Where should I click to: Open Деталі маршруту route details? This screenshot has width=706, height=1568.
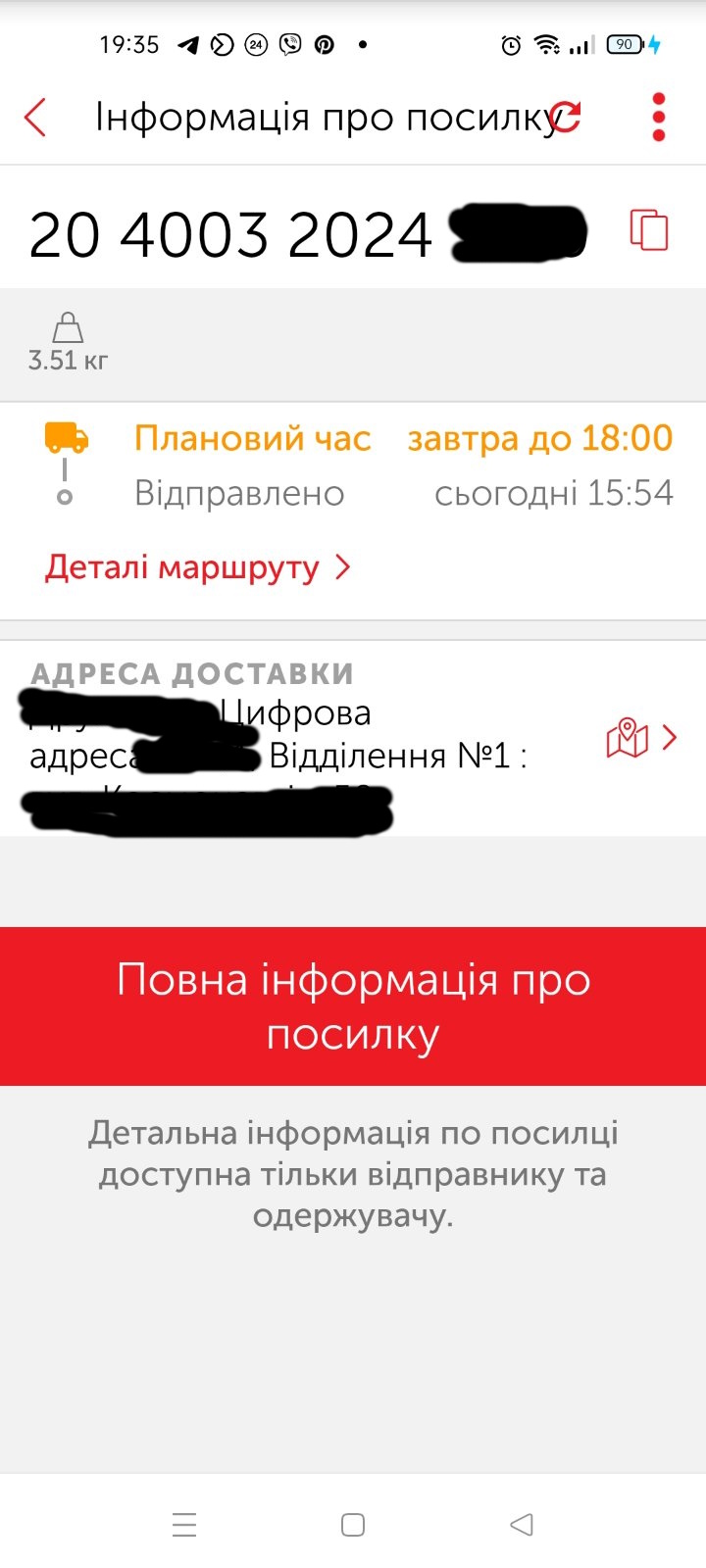click(197, 567)
